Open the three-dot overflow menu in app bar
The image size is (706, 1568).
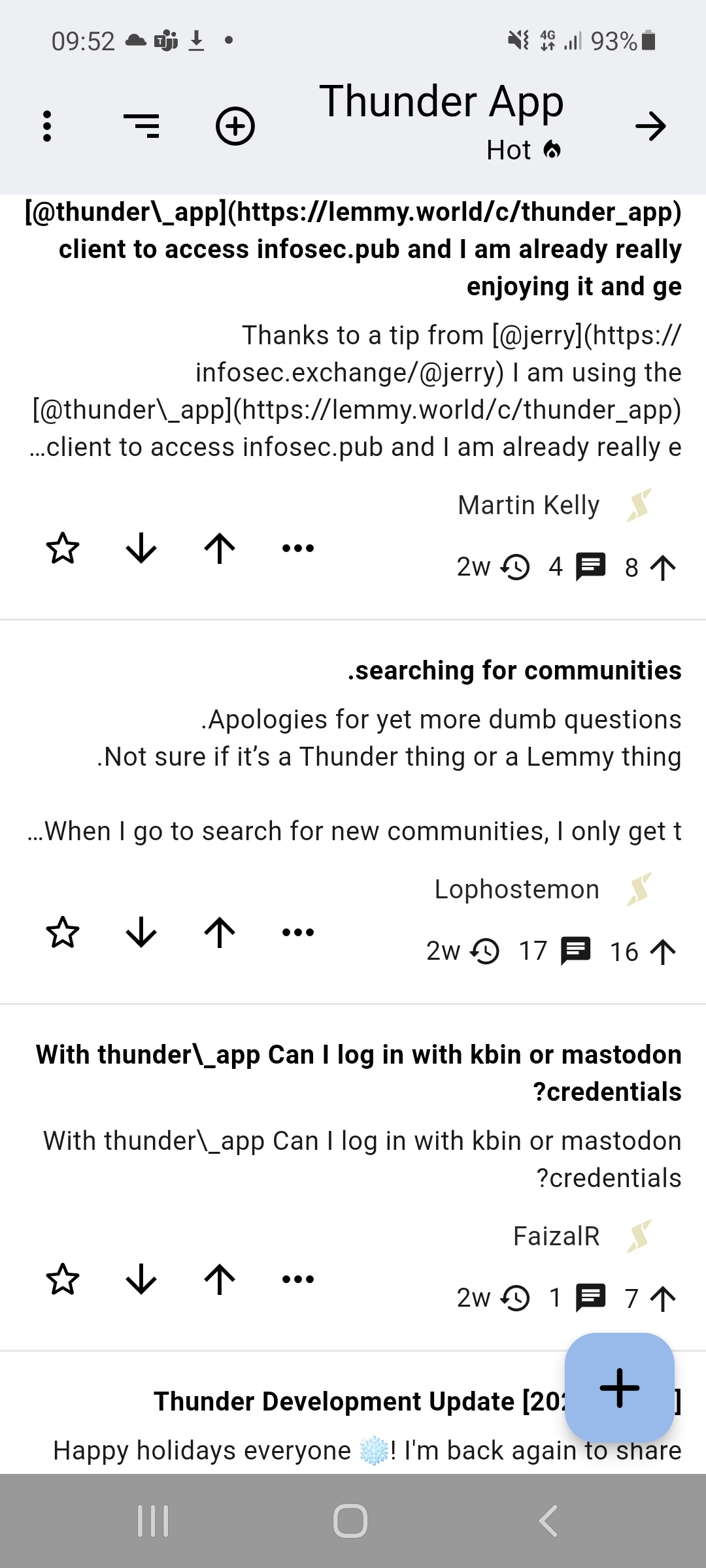coord(46,126)
